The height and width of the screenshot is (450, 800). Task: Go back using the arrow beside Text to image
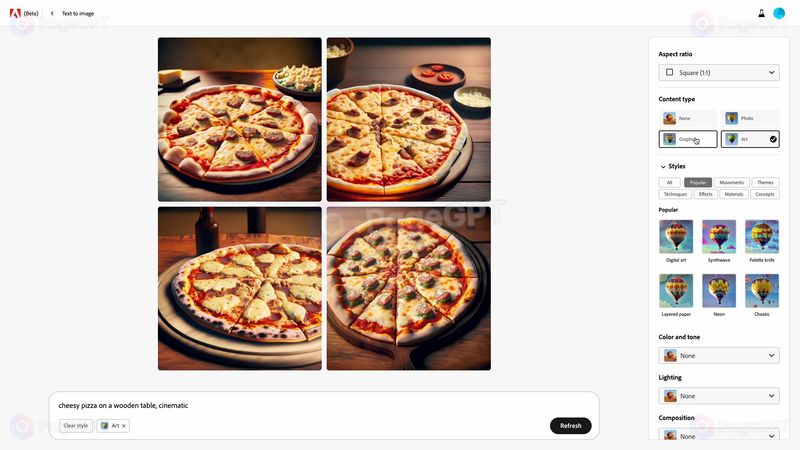click(52, 14)
